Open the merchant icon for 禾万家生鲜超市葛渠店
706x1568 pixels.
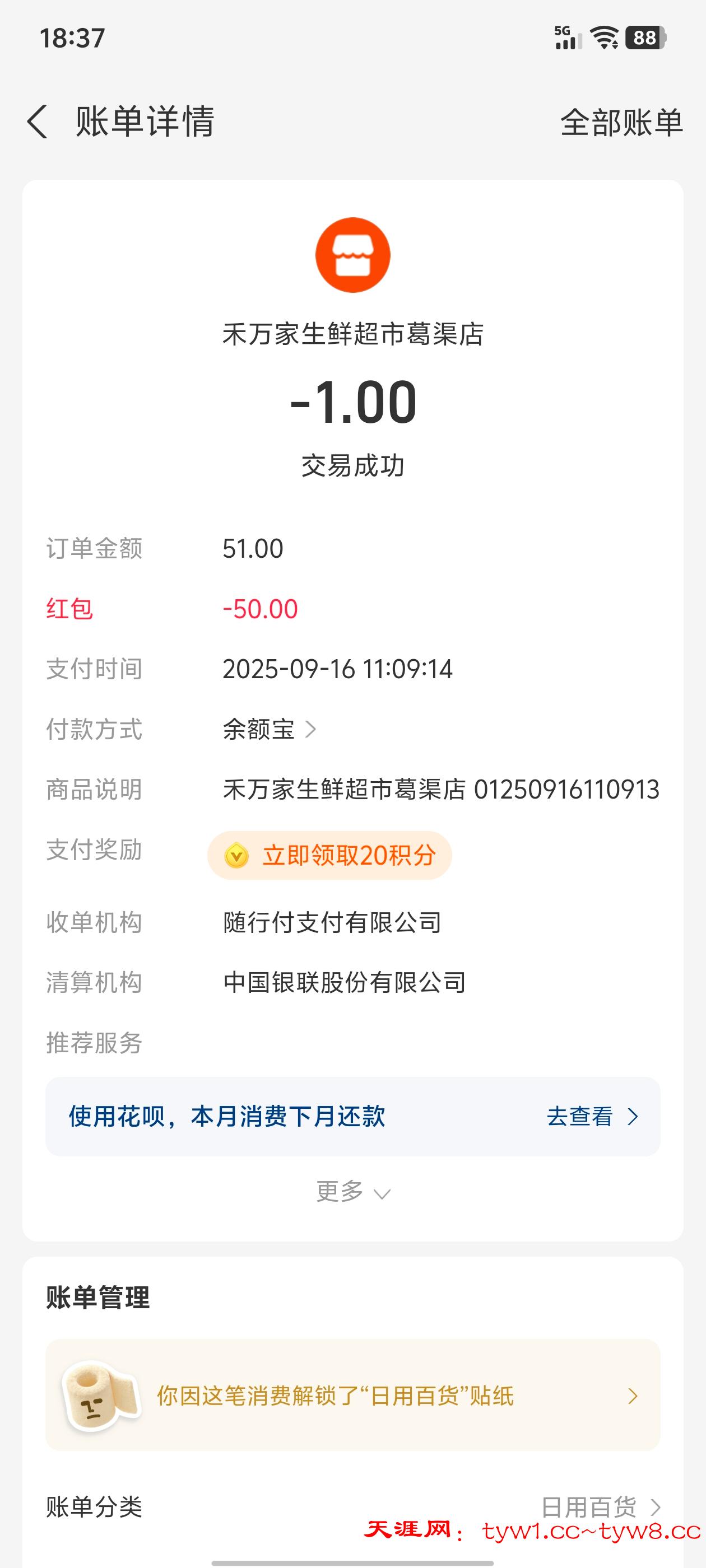coord(352,255)
